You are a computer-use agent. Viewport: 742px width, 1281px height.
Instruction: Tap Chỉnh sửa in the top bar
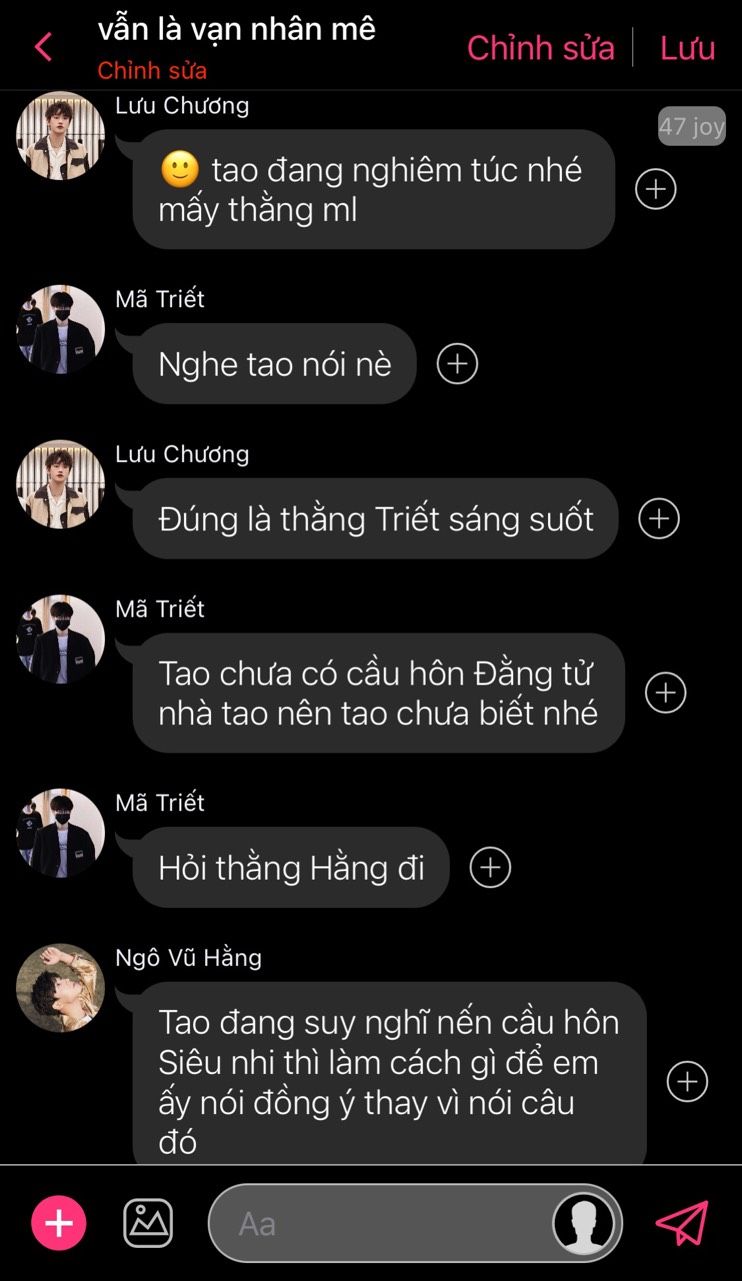coord(540,47)
